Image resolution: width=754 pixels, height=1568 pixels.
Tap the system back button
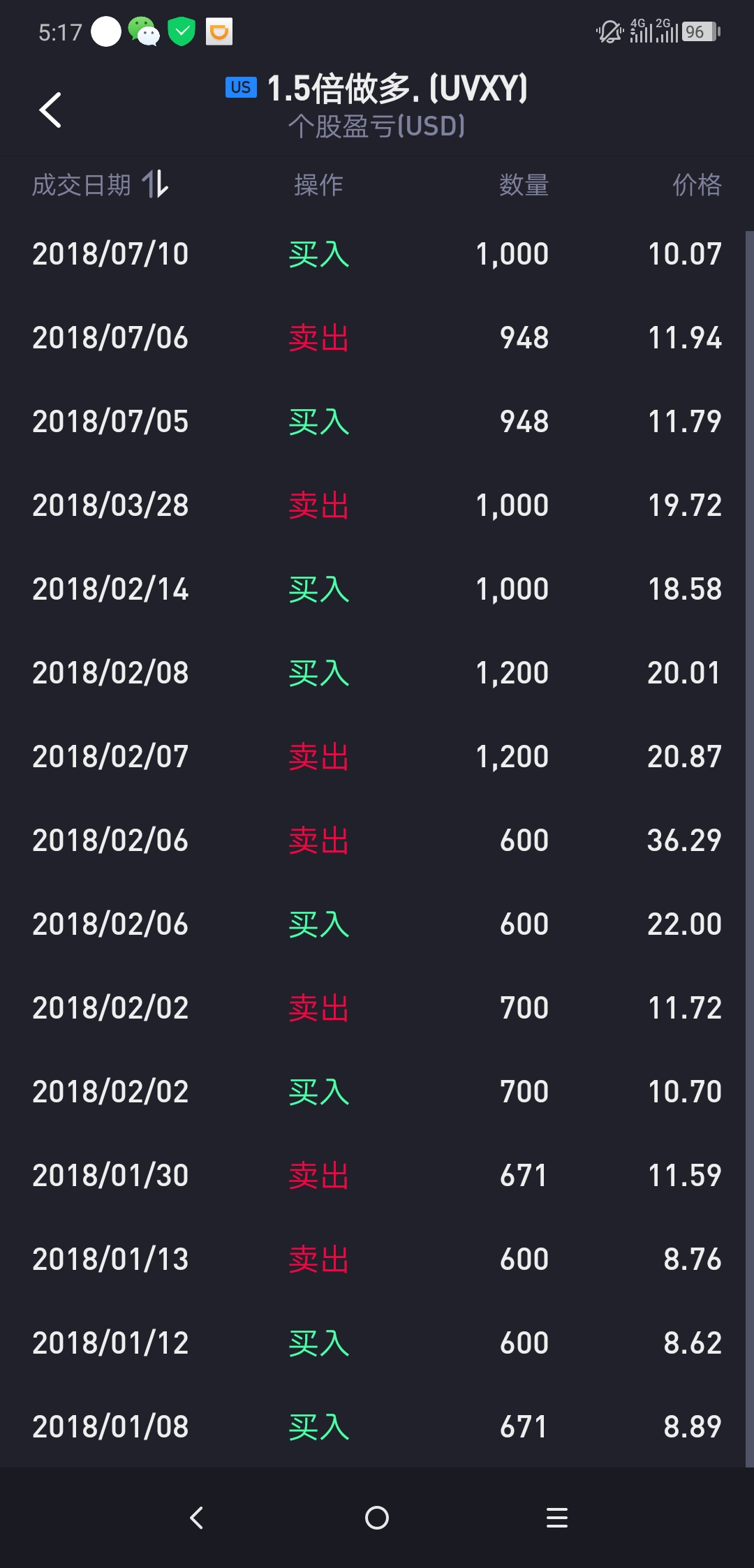[197, 1518]
